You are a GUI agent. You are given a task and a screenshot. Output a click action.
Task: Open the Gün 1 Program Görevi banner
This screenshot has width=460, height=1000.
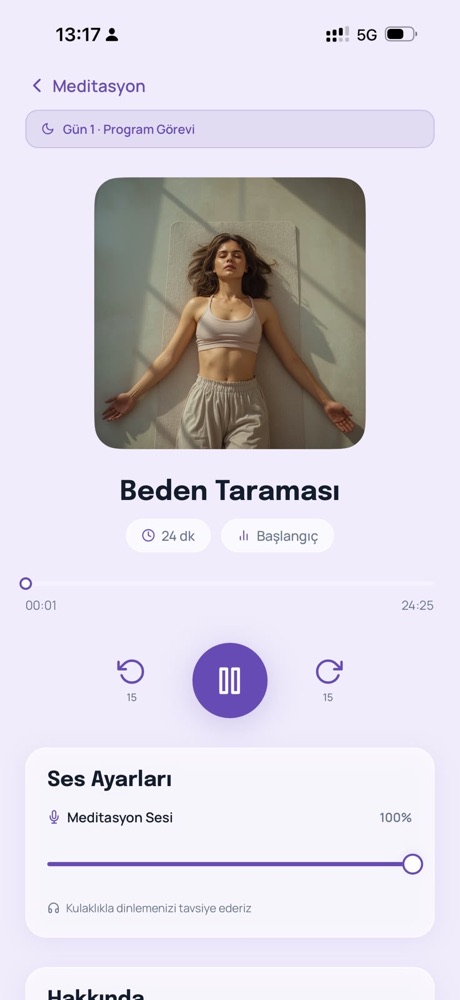pos(230,129)
